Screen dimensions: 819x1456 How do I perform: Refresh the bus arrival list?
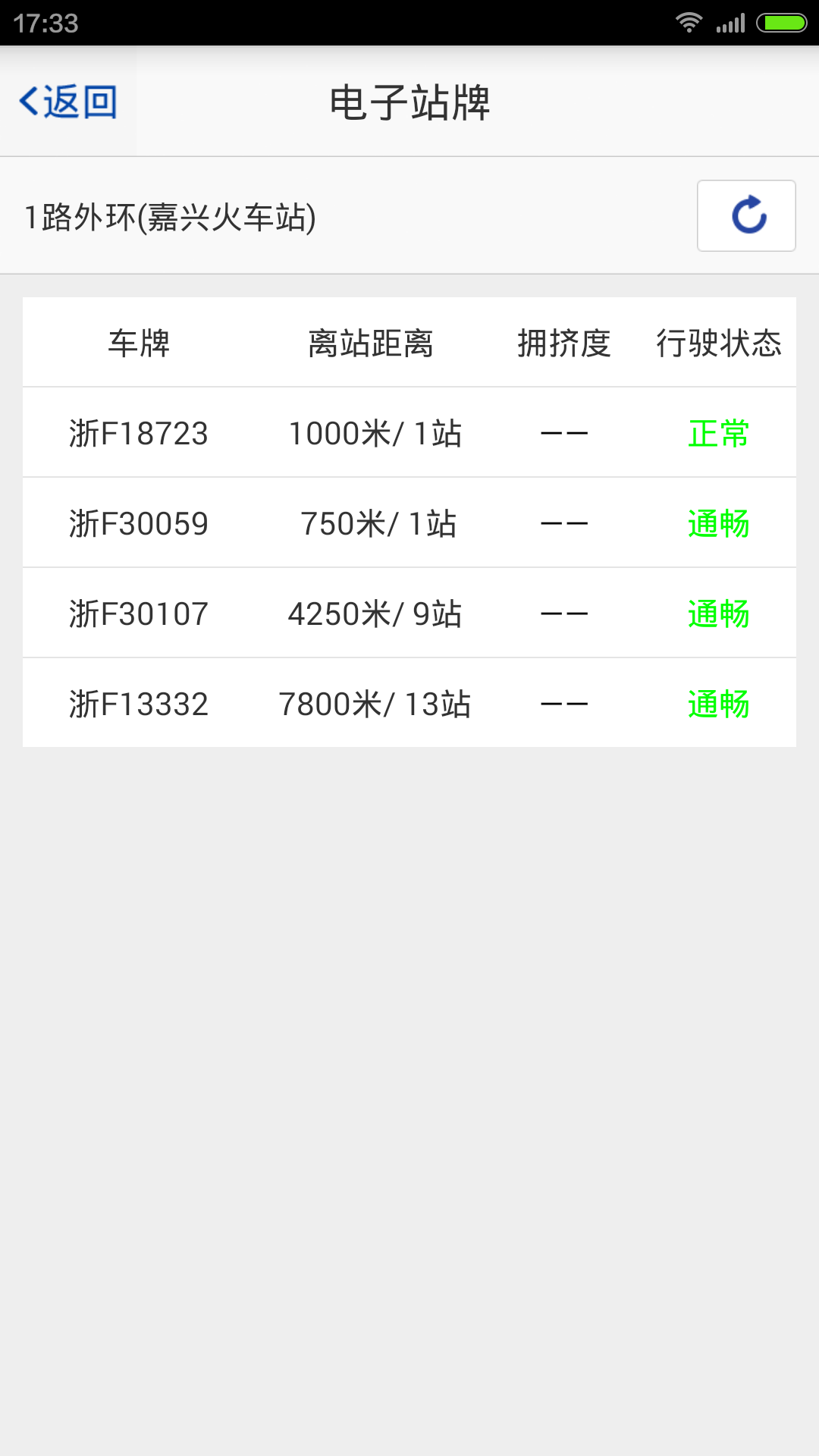[746, 215]
